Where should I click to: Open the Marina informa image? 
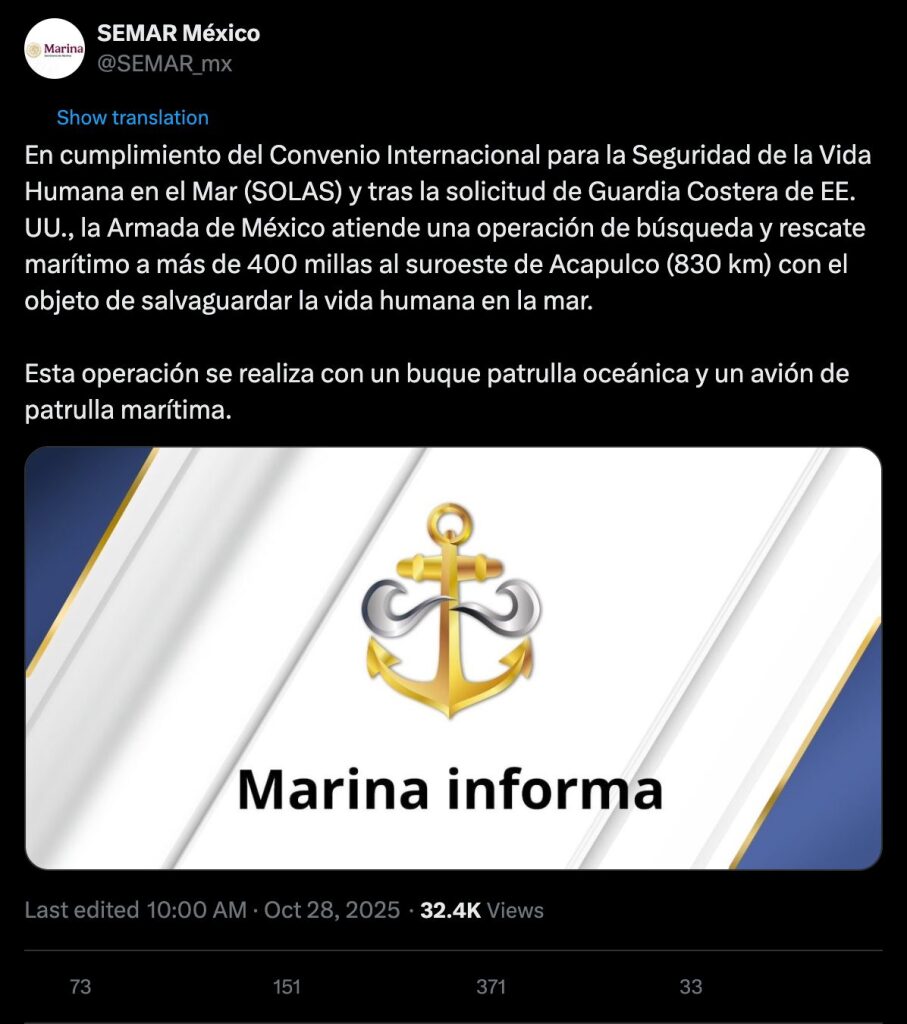[x=453, y=657]
